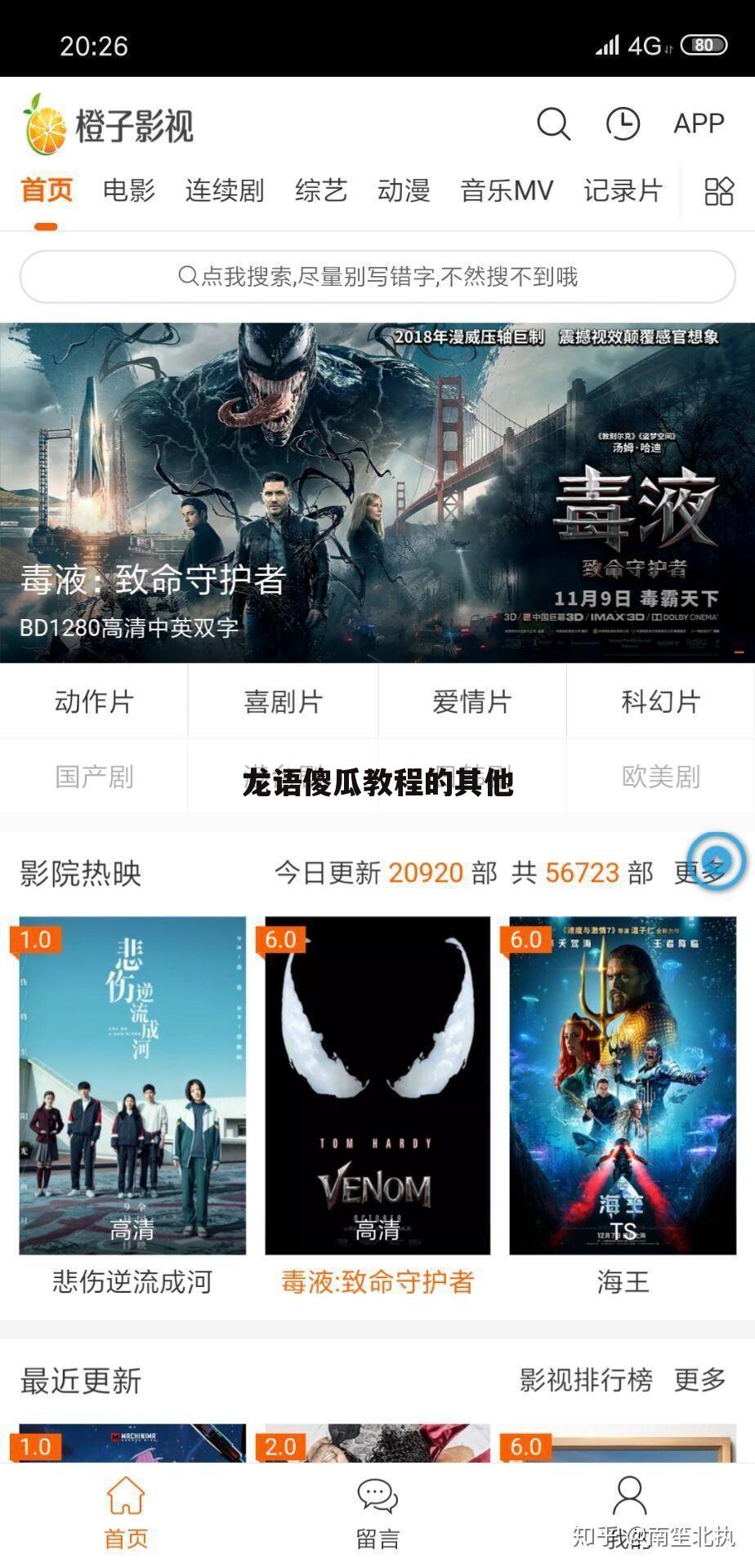
Task: Open watch history clock icon
Action: (x=623, y=124)
